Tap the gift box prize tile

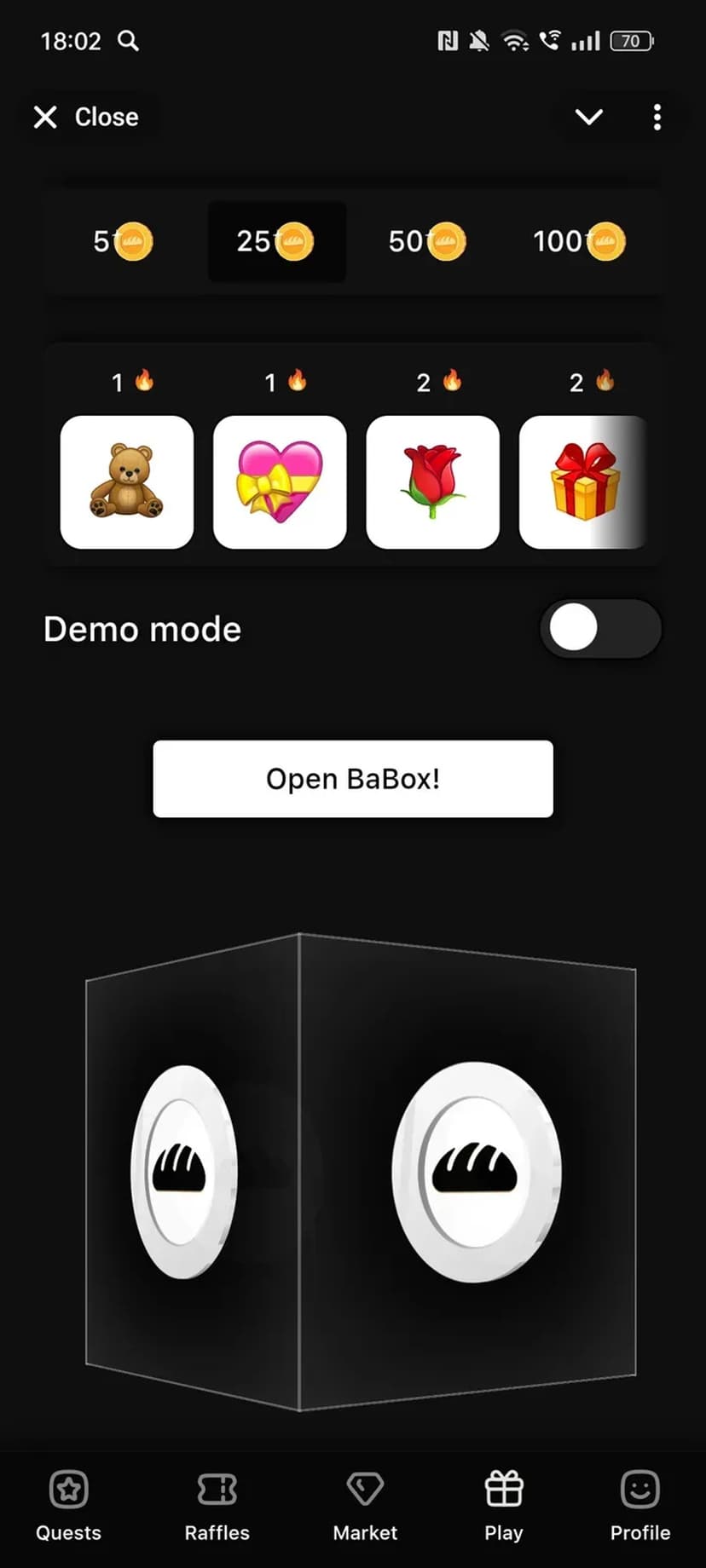tap(583, 481)
